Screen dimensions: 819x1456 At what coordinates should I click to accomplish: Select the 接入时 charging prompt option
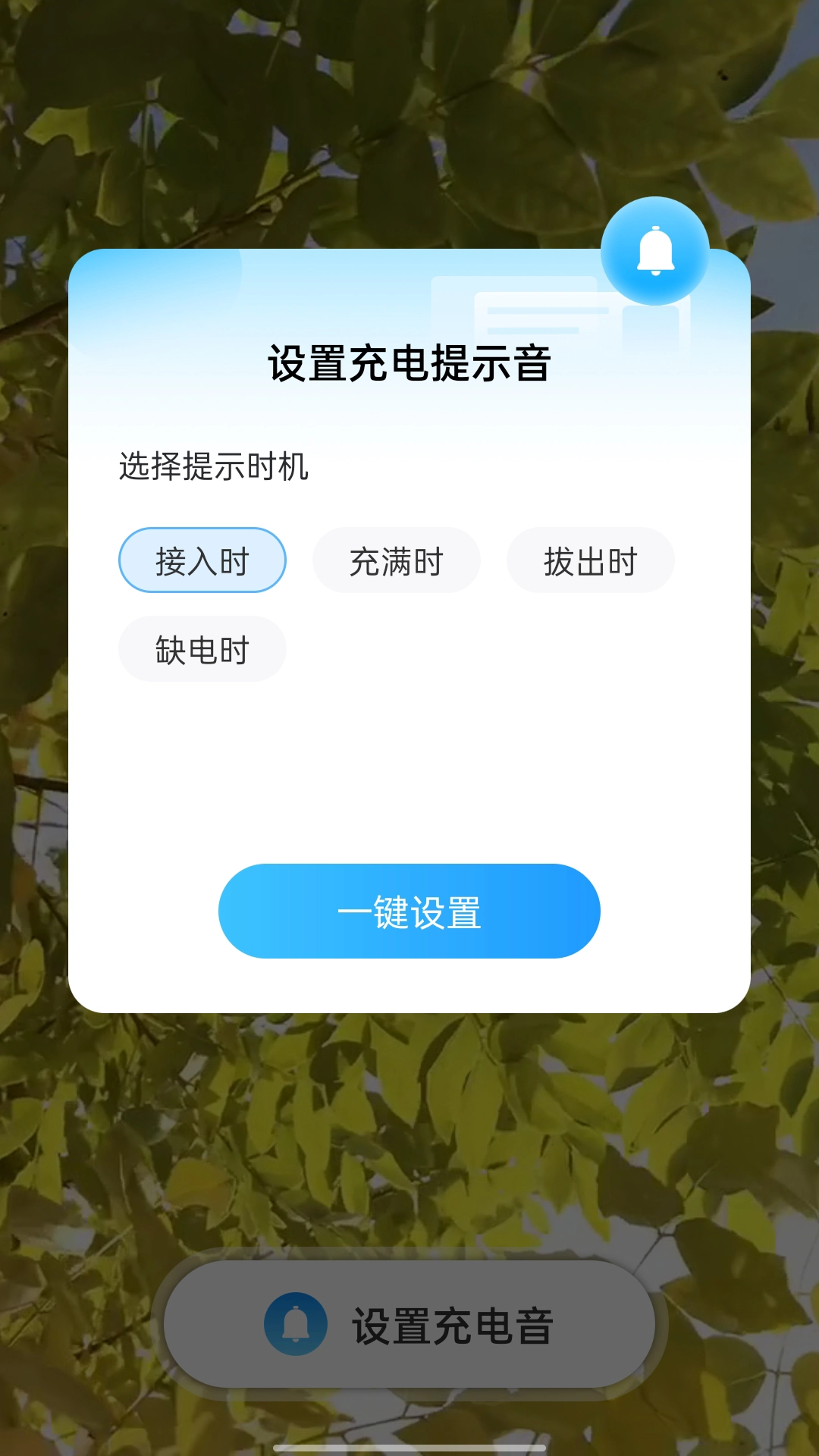202,560
